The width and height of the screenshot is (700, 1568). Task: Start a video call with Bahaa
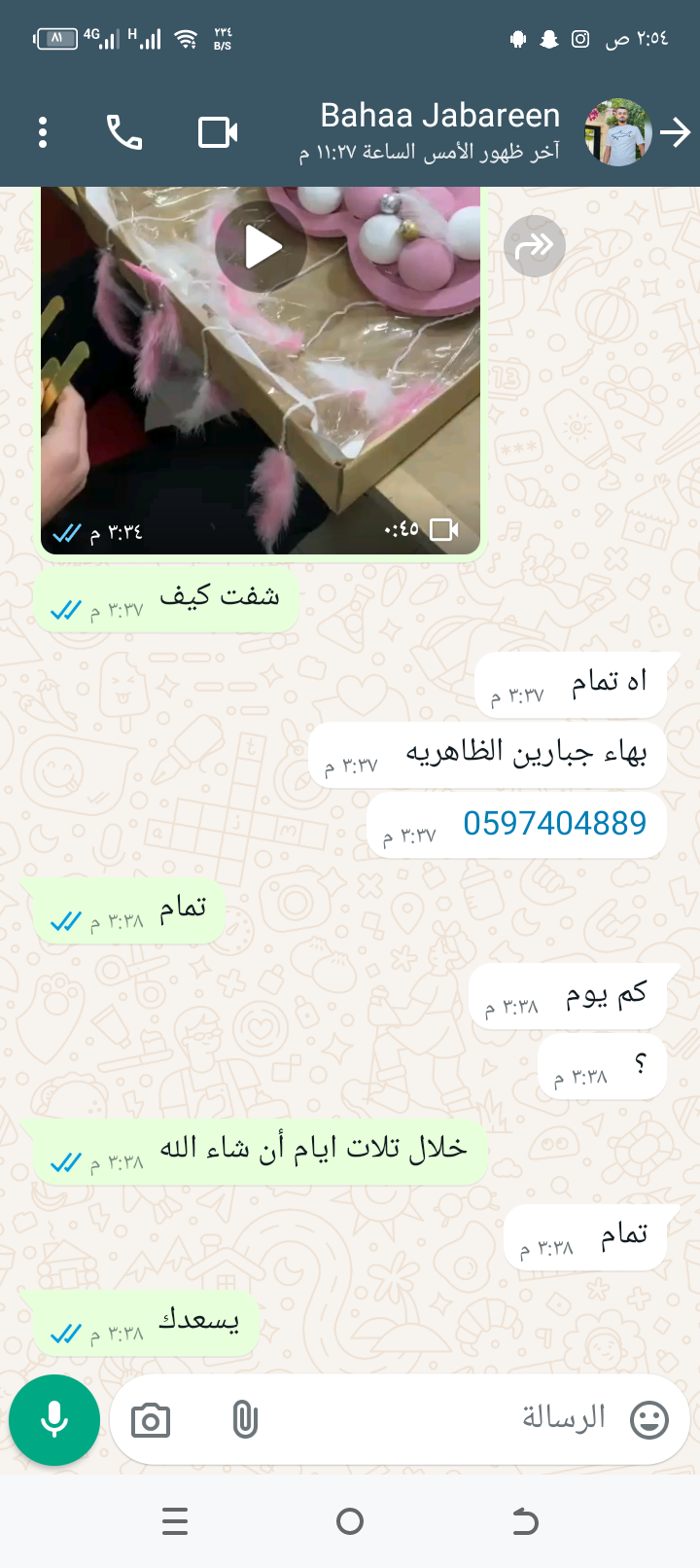(x=218, y=132)
